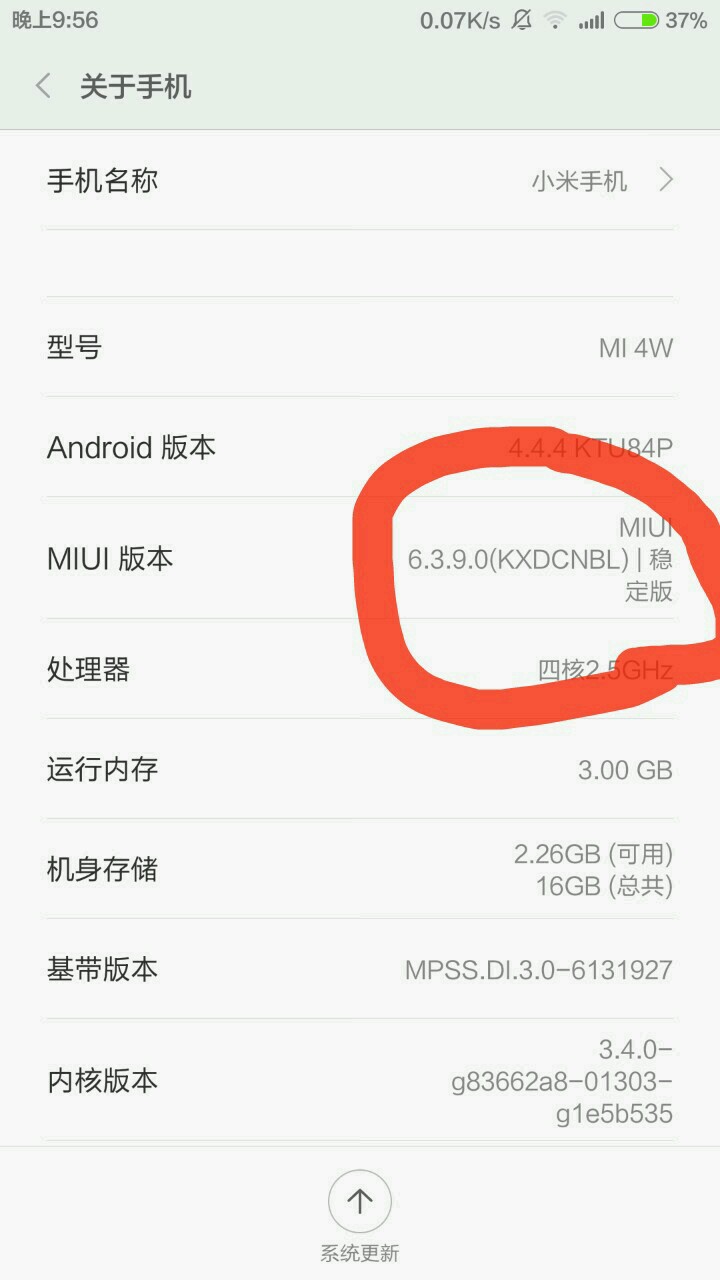Image resolution: width=720 pixels, height=1280 pixels.
Task: Tap the 系统更新 button
Action: 359,1201
